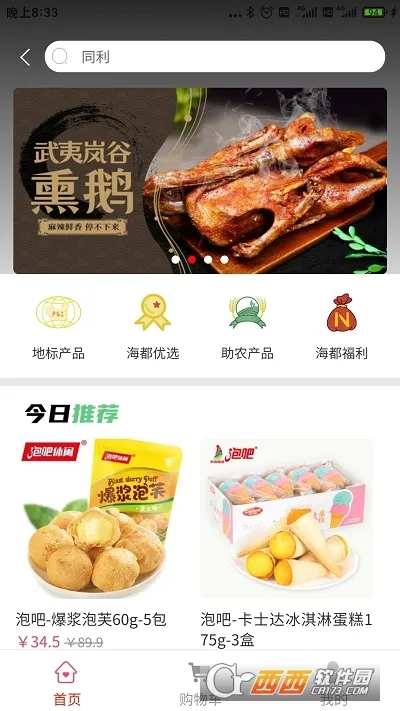Go back using the top-left arrow
This screenshot has width=400, height=711.
click(x=25, y=57)
